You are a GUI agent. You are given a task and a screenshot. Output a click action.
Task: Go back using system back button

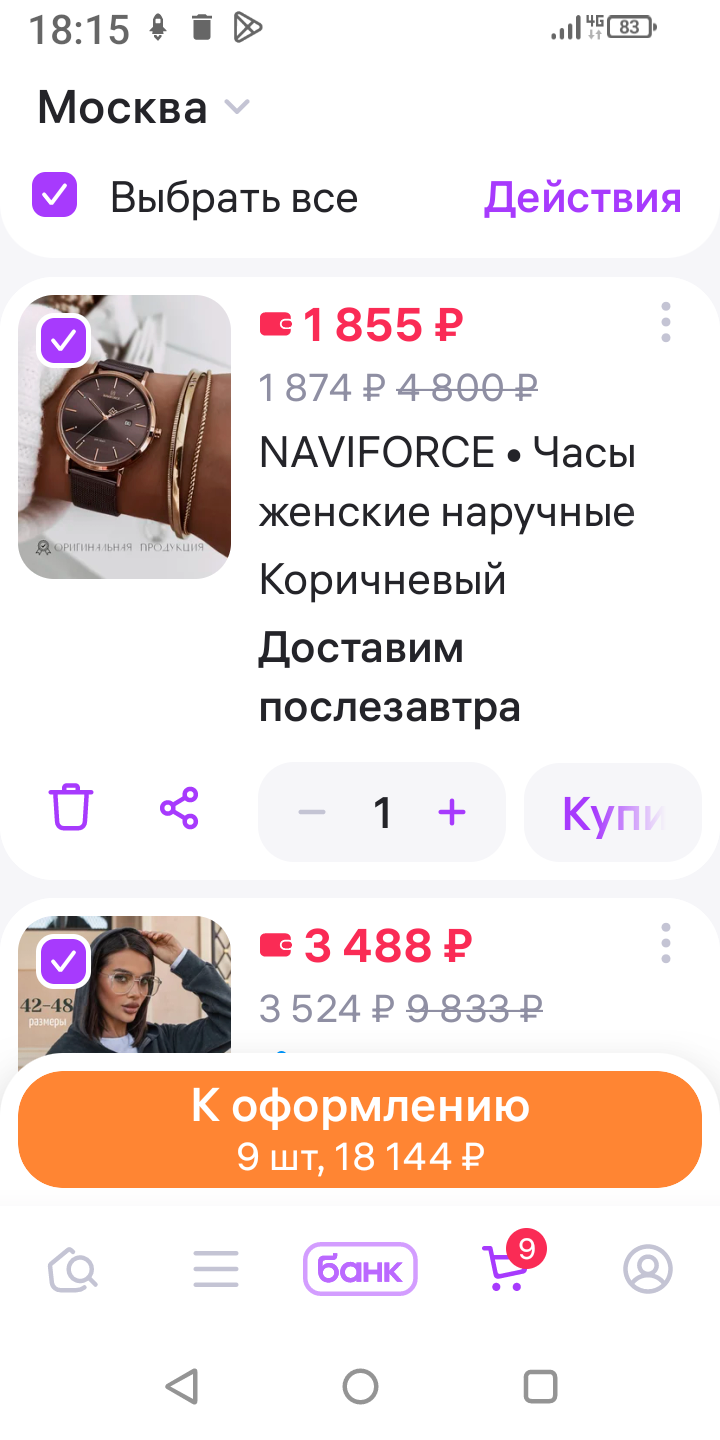tap(181, 1387)
